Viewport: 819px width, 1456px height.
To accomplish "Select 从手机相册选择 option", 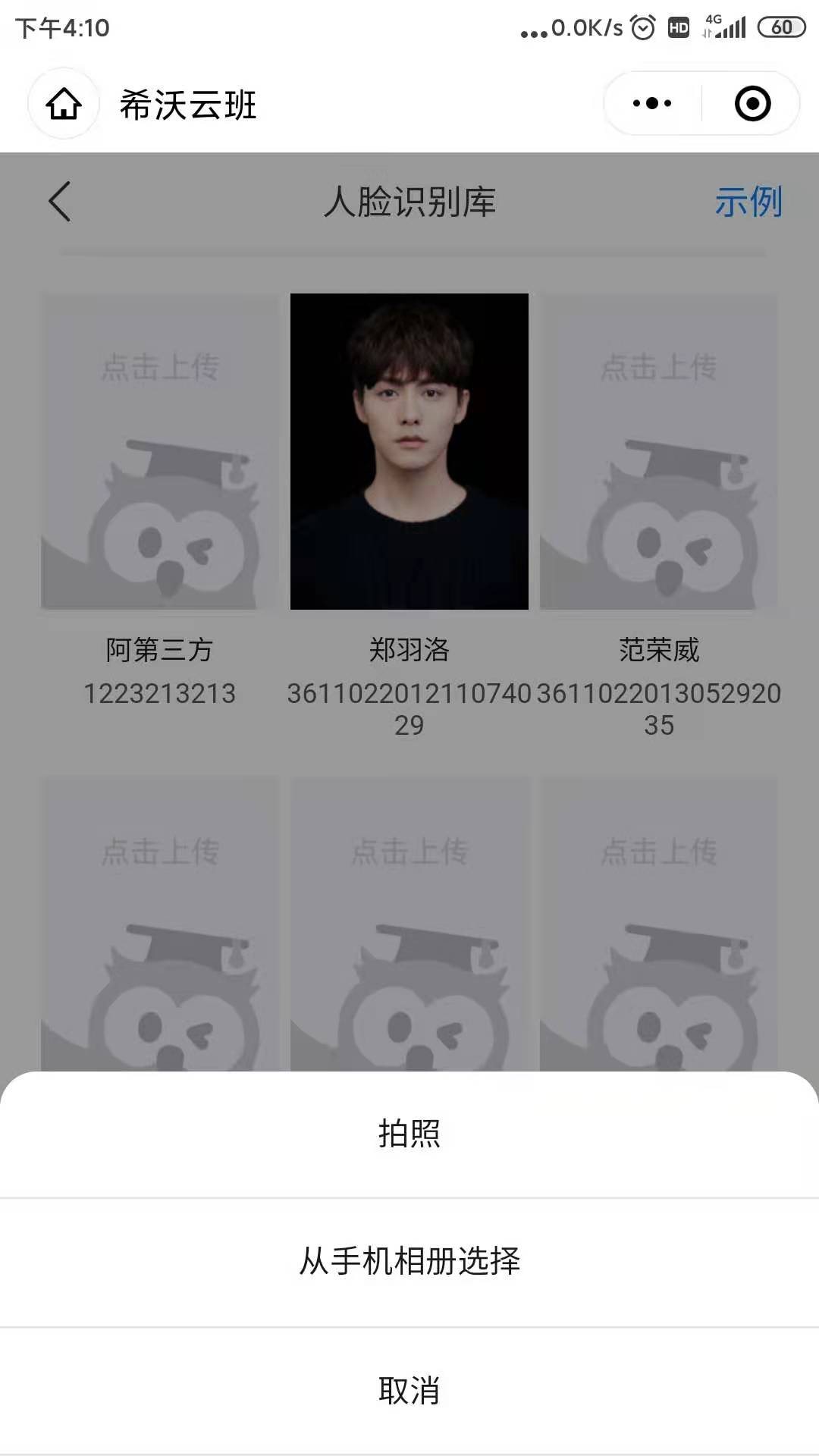I will tap(409, 1262).
